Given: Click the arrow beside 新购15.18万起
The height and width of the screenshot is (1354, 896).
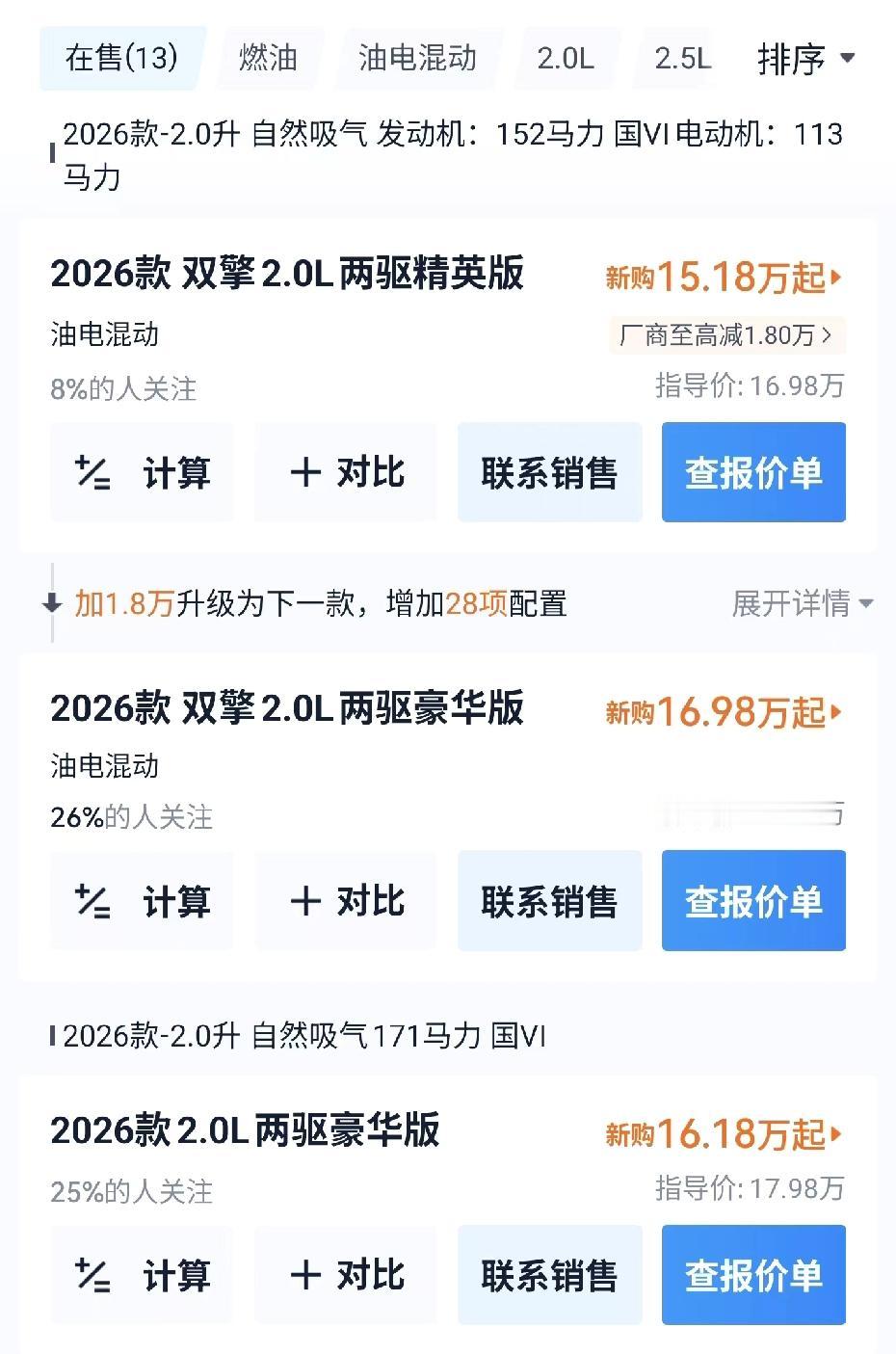Looking at the screenshot, I should coord(834,277).
